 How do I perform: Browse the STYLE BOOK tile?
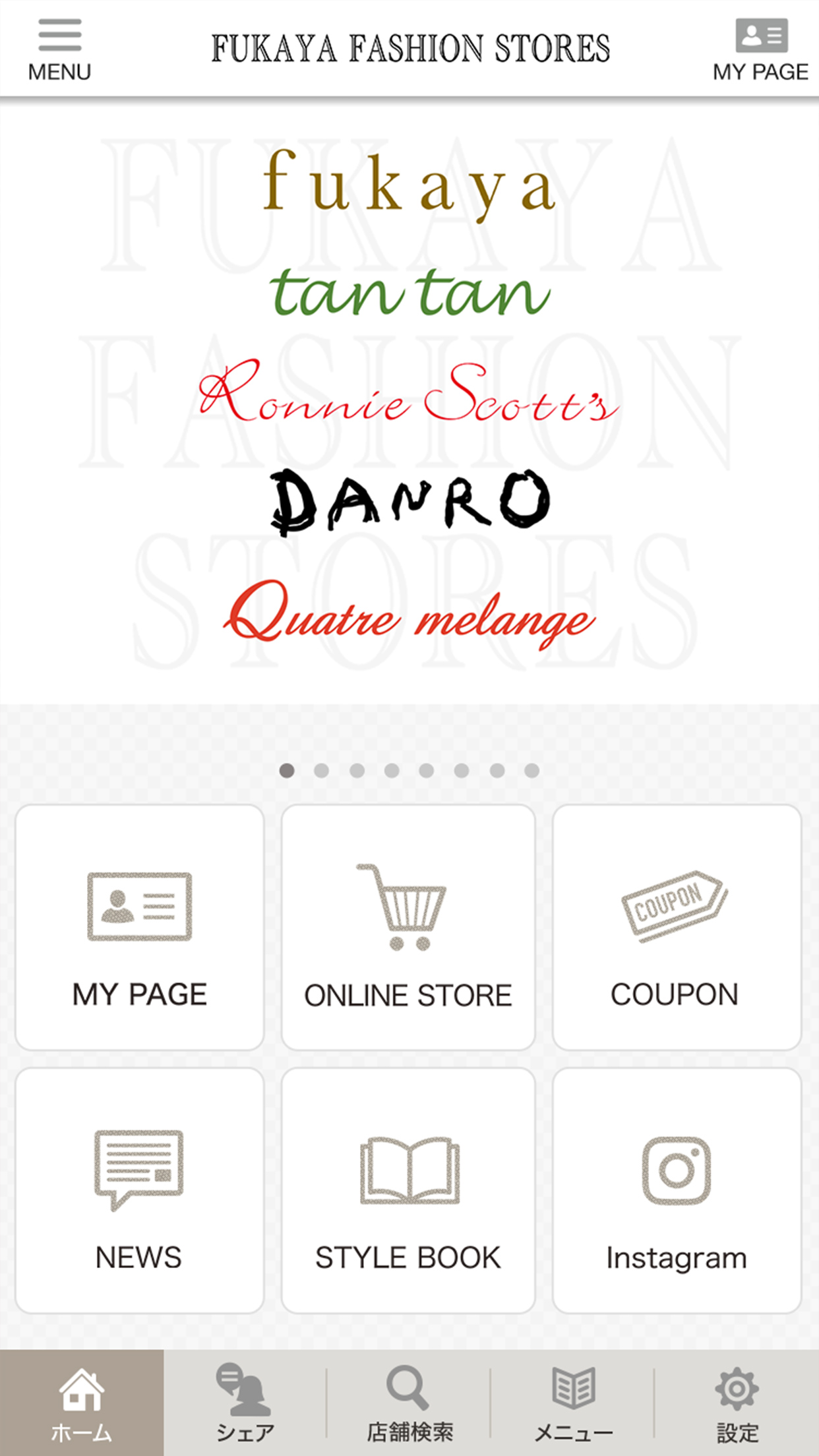(x=408, y=1190)
